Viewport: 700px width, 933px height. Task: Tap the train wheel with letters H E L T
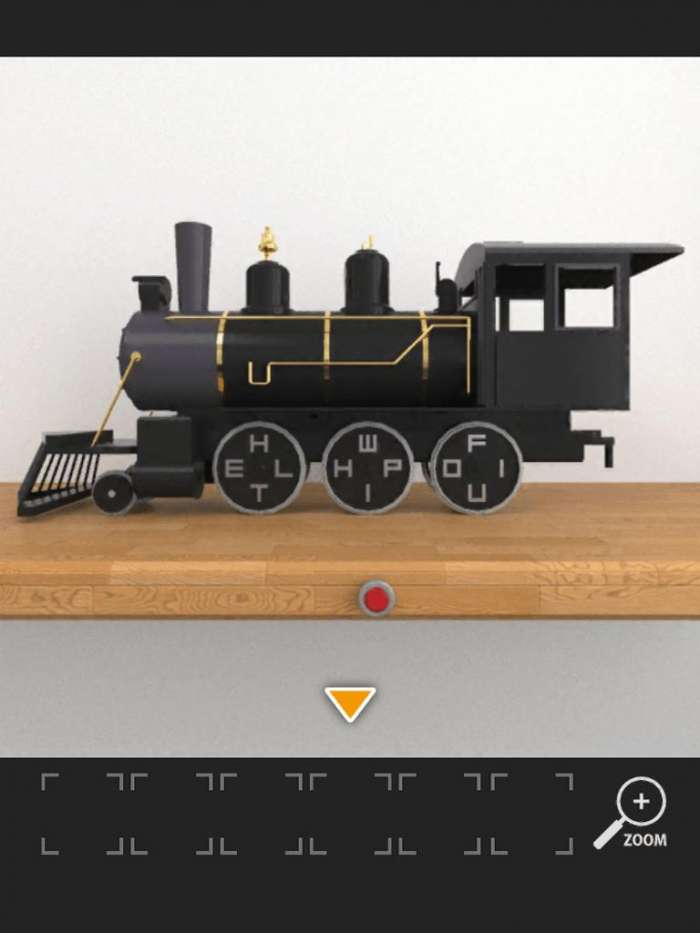pyautogui.click(x=259, y=468)
